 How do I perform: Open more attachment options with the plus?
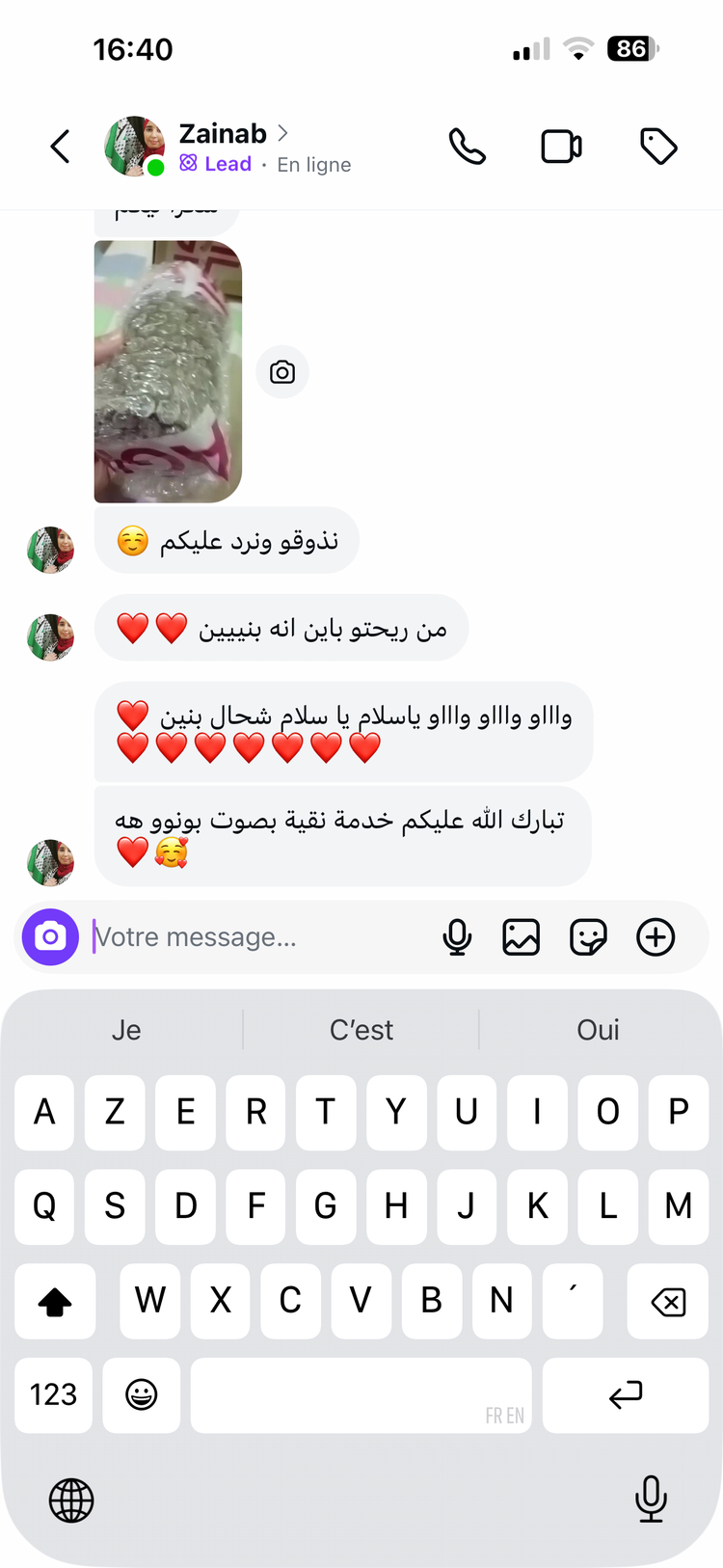[656, 937]
